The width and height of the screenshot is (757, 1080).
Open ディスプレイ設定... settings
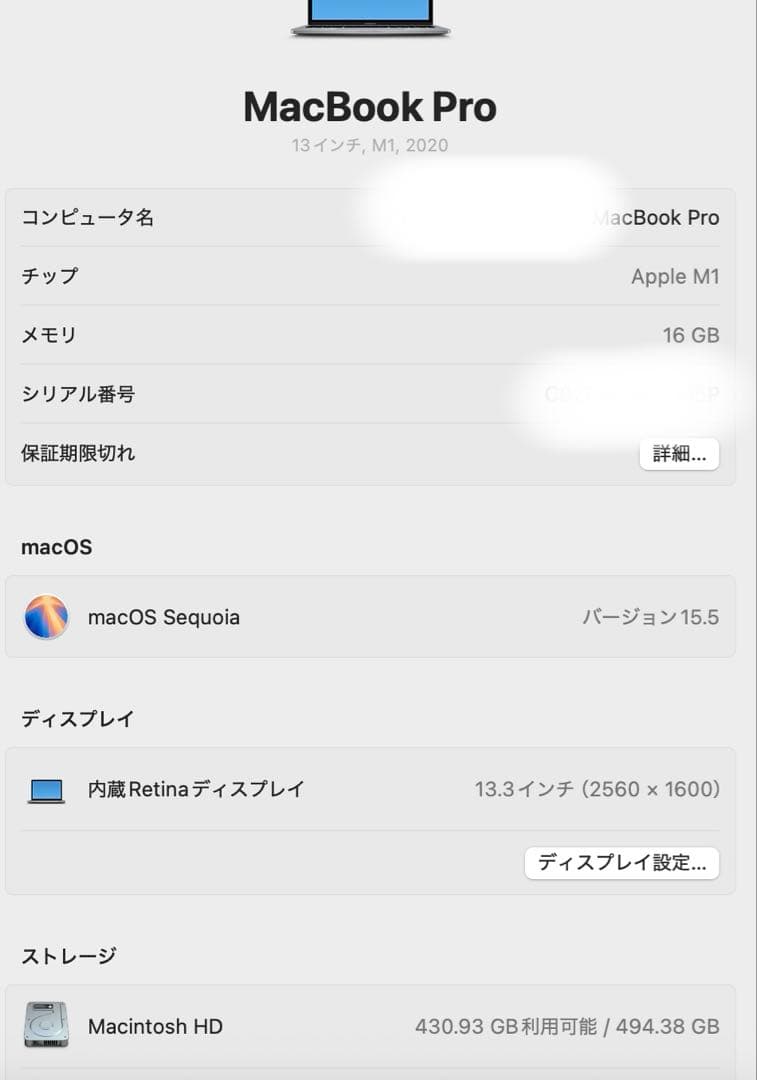point(622,863)
